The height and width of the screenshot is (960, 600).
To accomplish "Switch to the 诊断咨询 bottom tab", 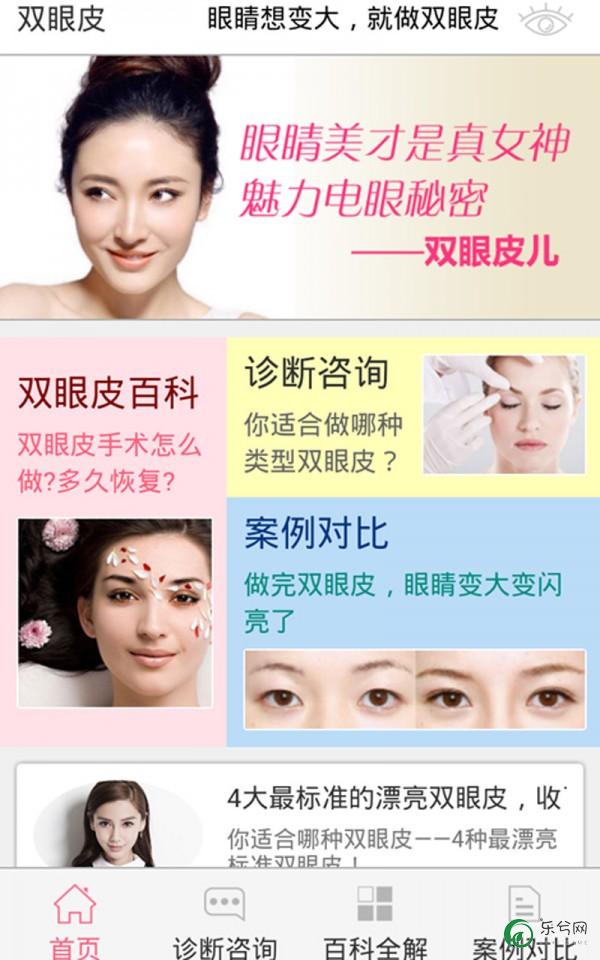I will 225,920.
